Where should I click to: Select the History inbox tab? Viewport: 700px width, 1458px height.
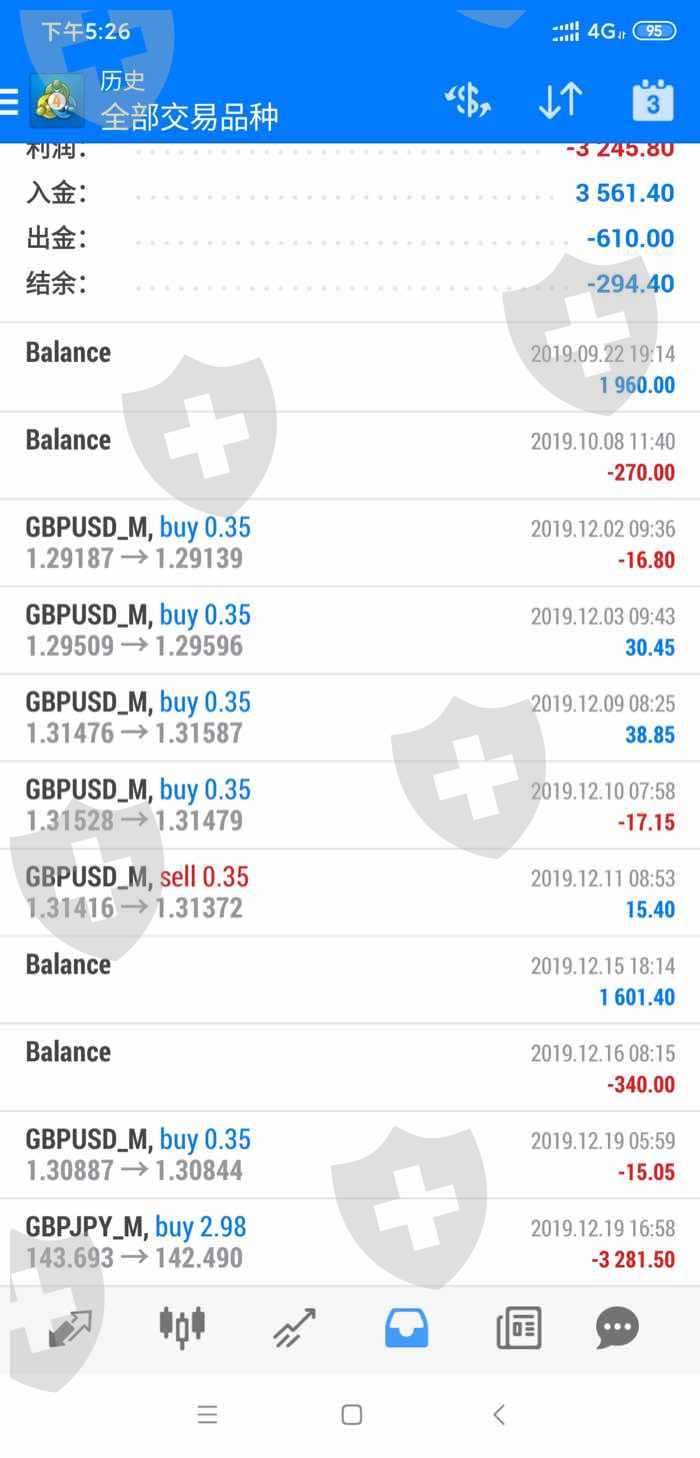point(407,1328)
